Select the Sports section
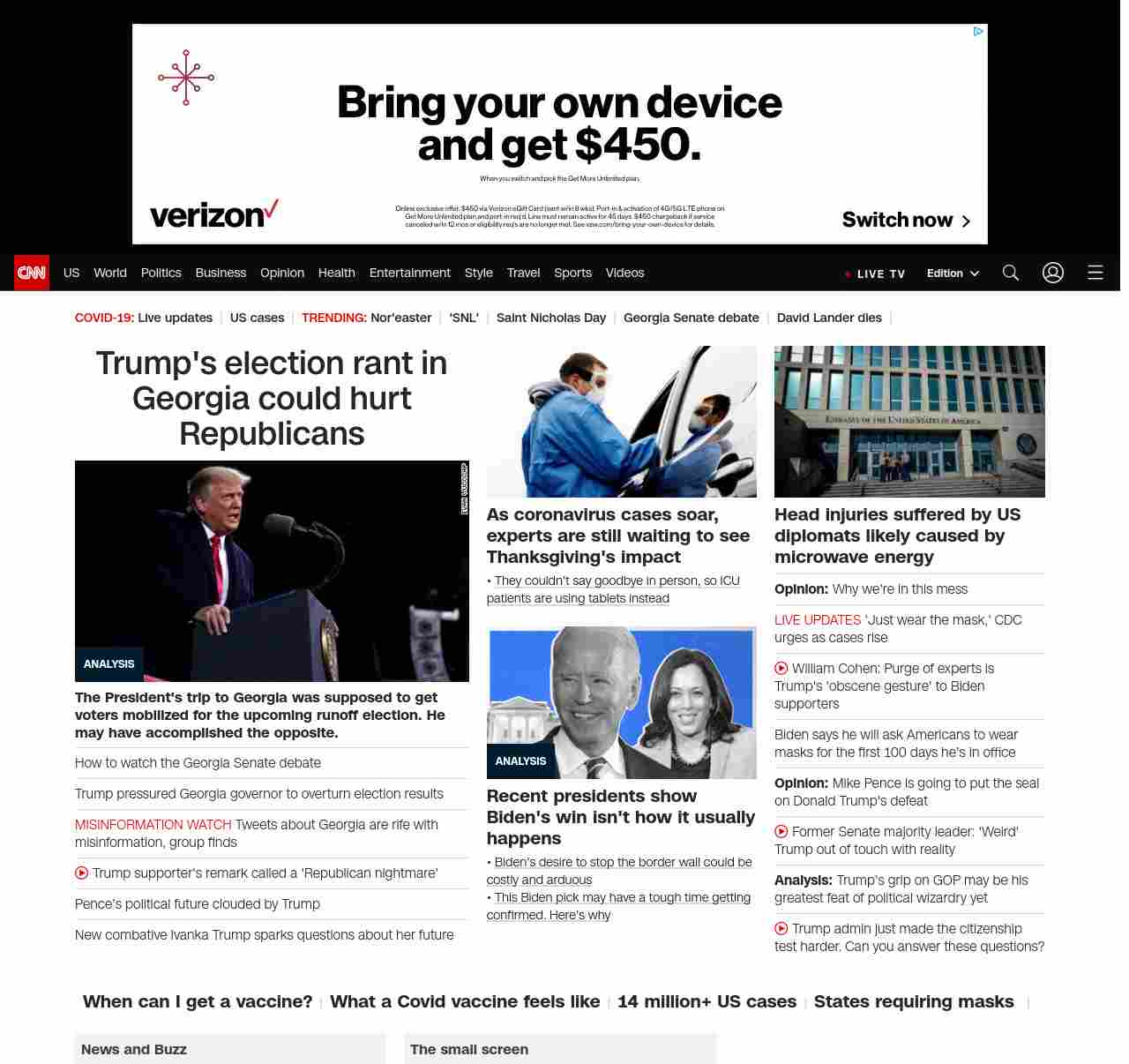This screenshot has height=1064, width=1129. [572, 273]
